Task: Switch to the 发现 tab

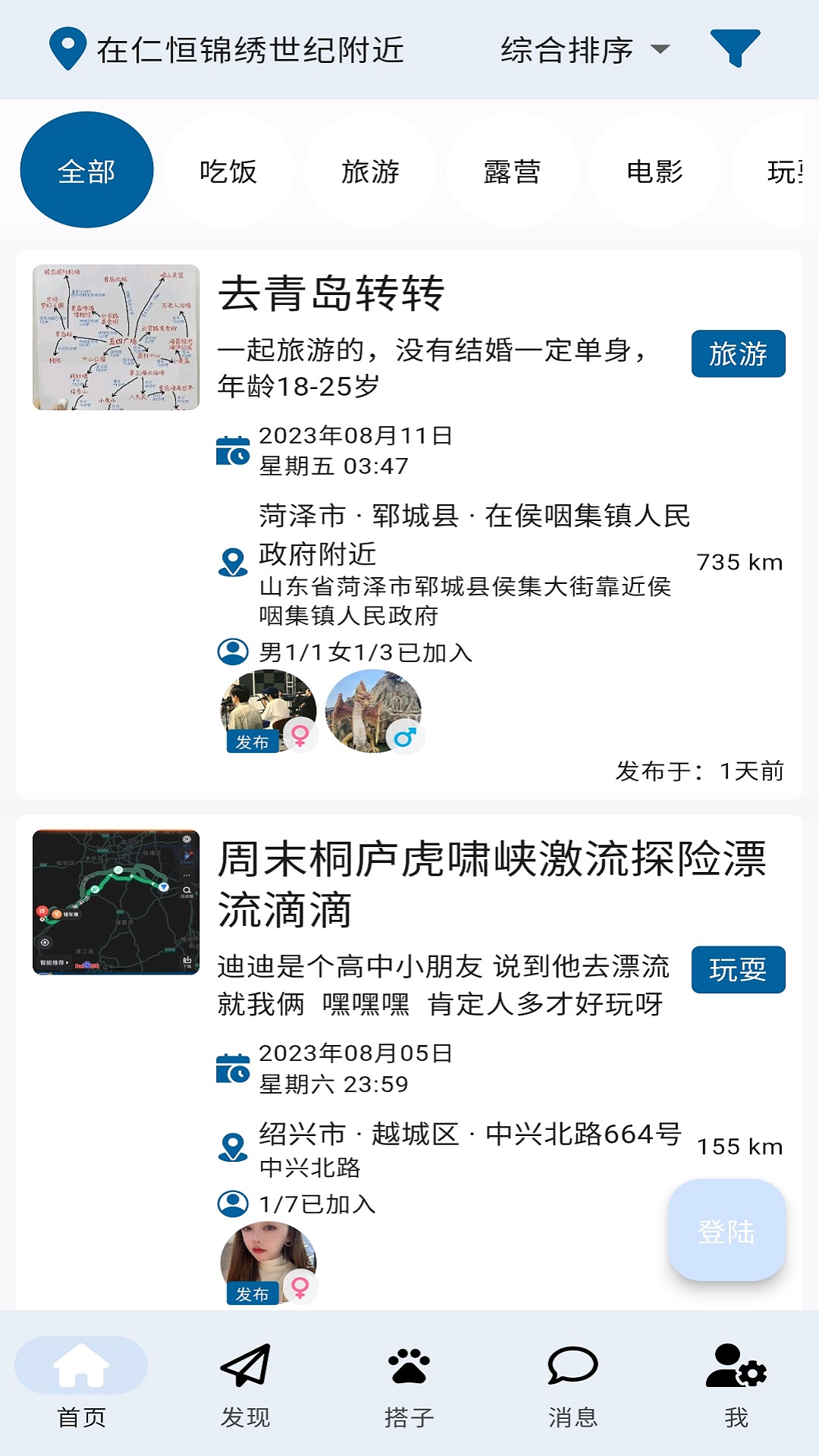Action: coord(245,1383)
